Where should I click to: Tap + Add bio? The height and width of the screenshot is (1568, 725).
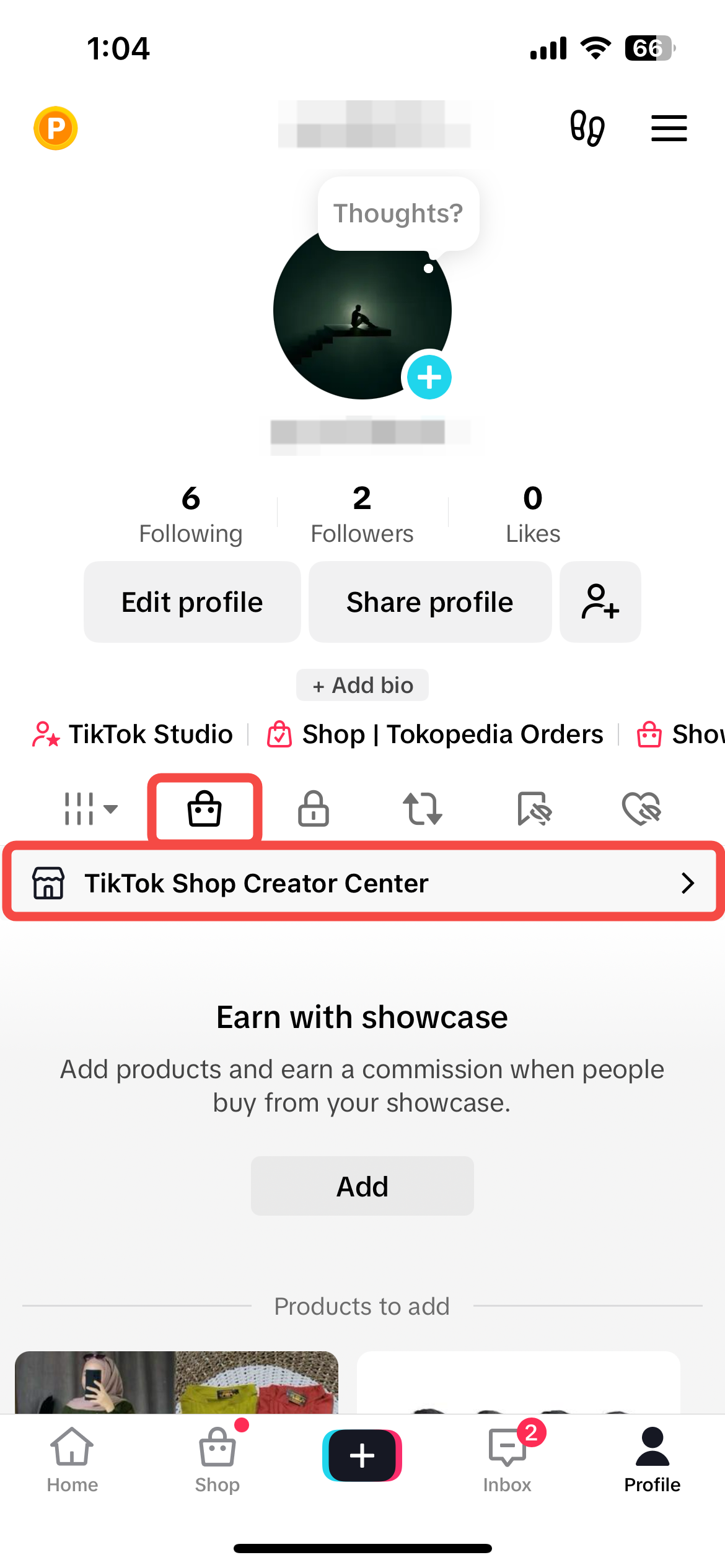pos(362,685)
